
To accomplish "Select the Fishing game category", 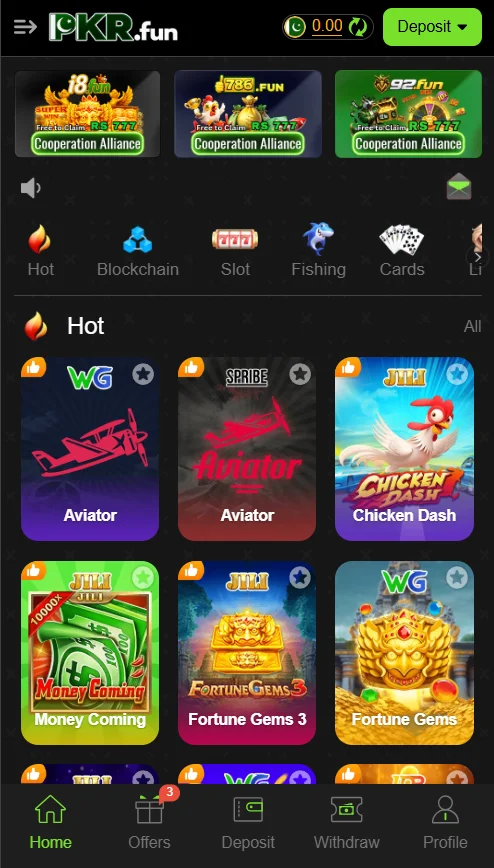I will pos(318,251).
